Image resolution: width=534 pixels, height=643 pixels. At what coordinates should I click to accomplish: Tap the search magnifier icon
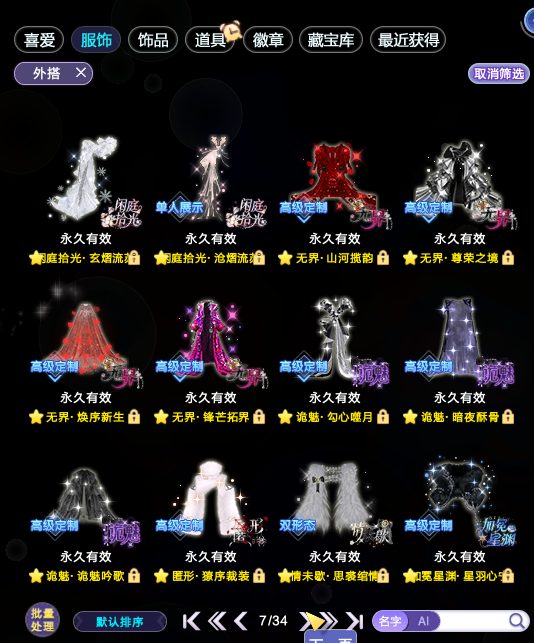(x=517, y=621)
